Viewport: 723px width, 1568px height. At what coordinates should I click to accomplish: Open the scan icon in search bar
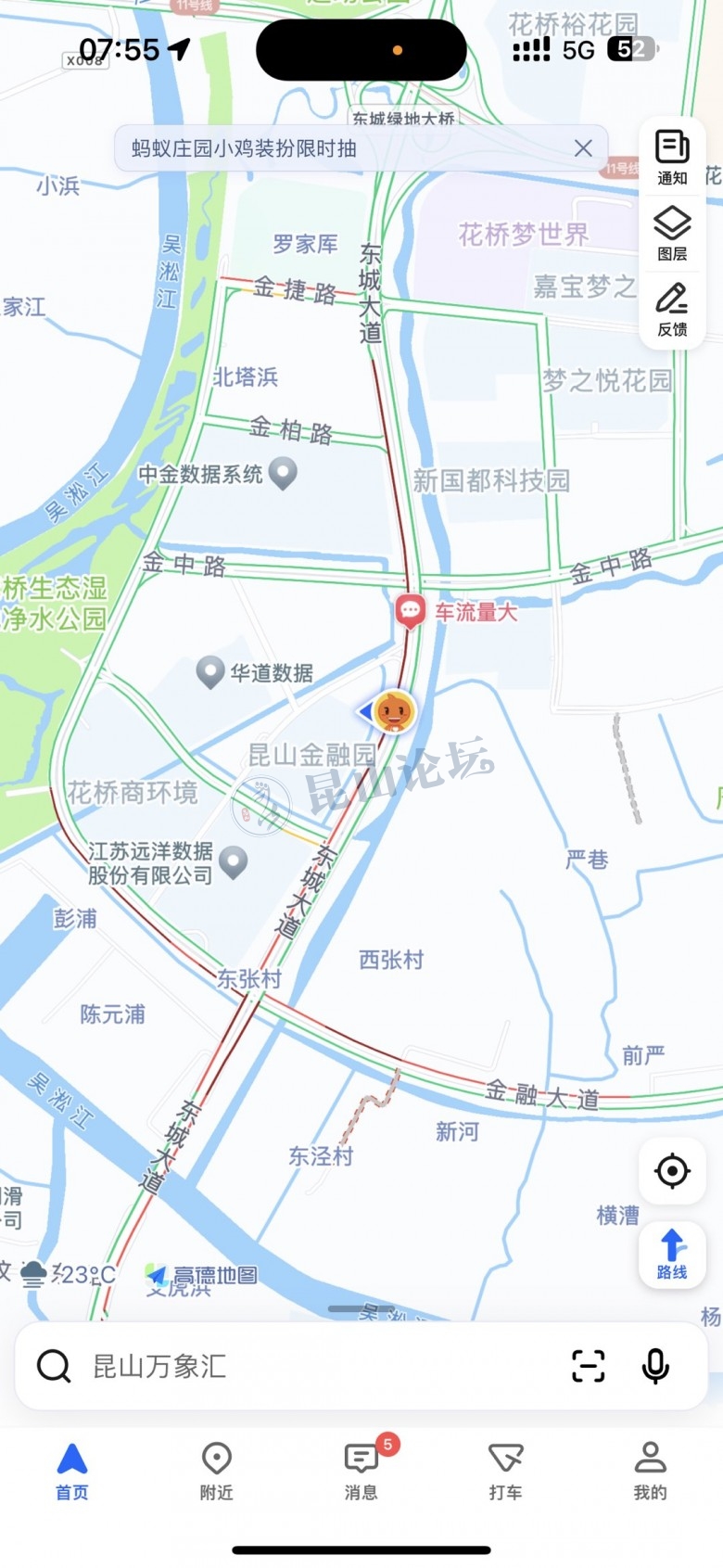[x=589, y=1366]
